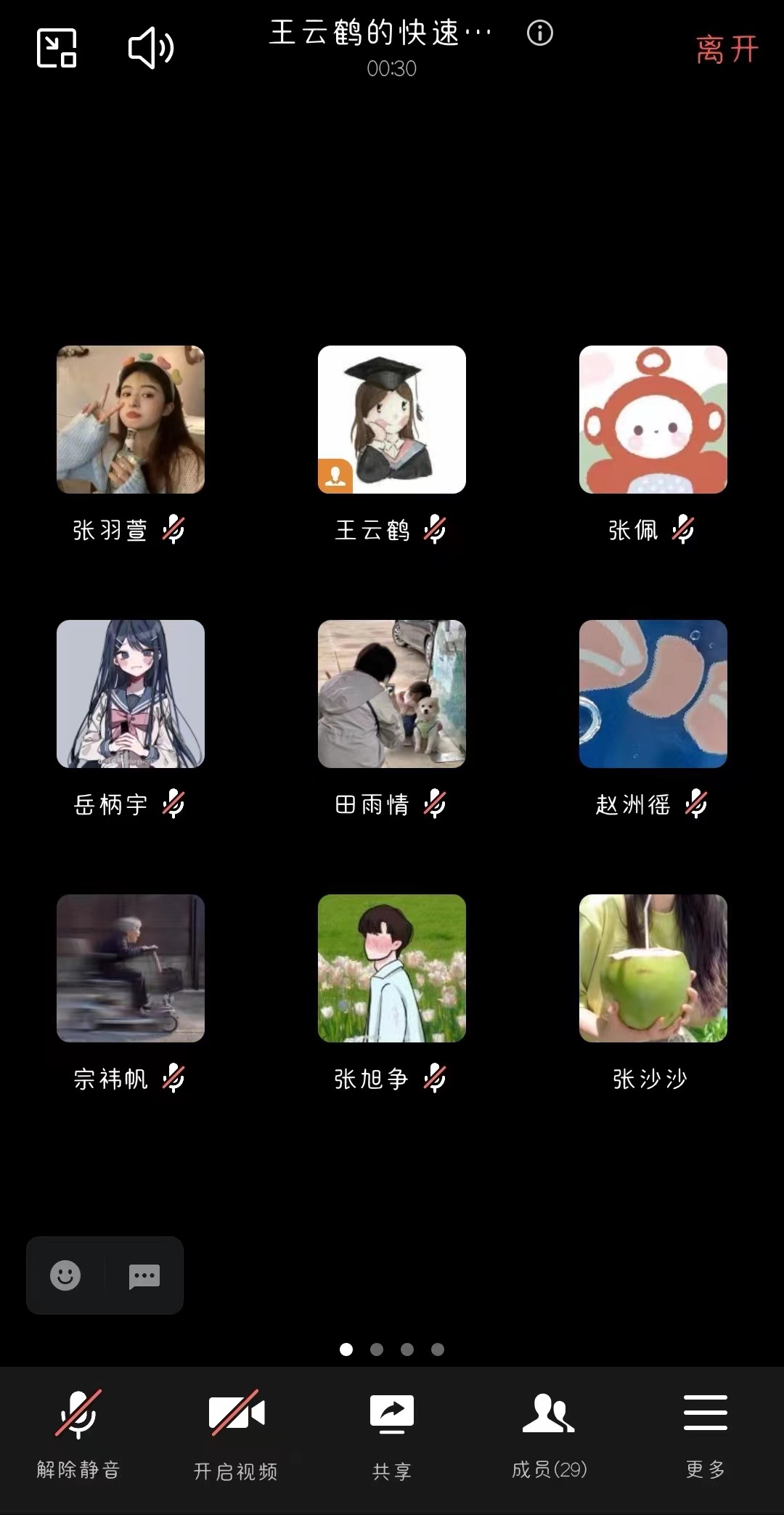Open the emoji reaction picker

click(x=65, y=1275)
